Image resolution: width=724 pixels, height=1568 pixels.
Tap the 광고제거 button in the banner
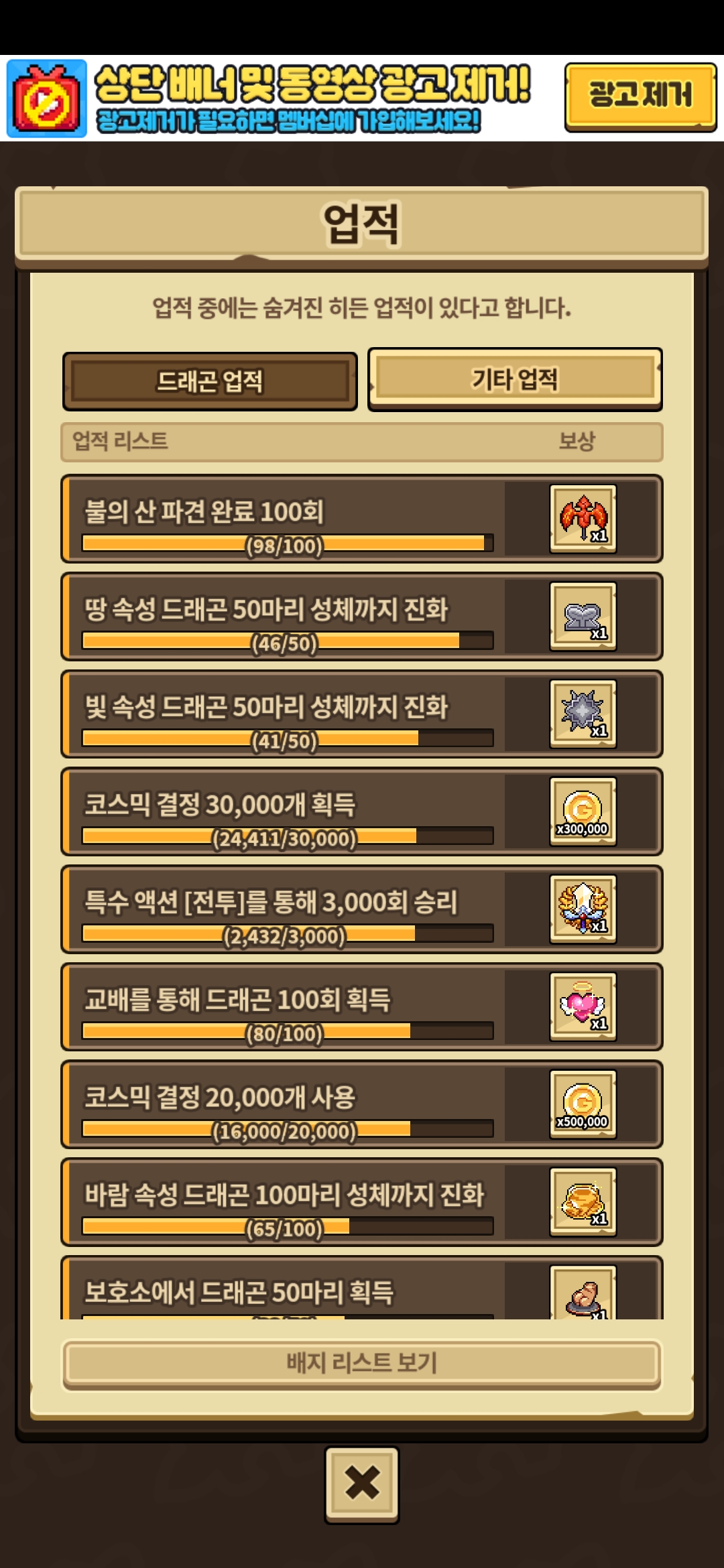pos(640,96)
